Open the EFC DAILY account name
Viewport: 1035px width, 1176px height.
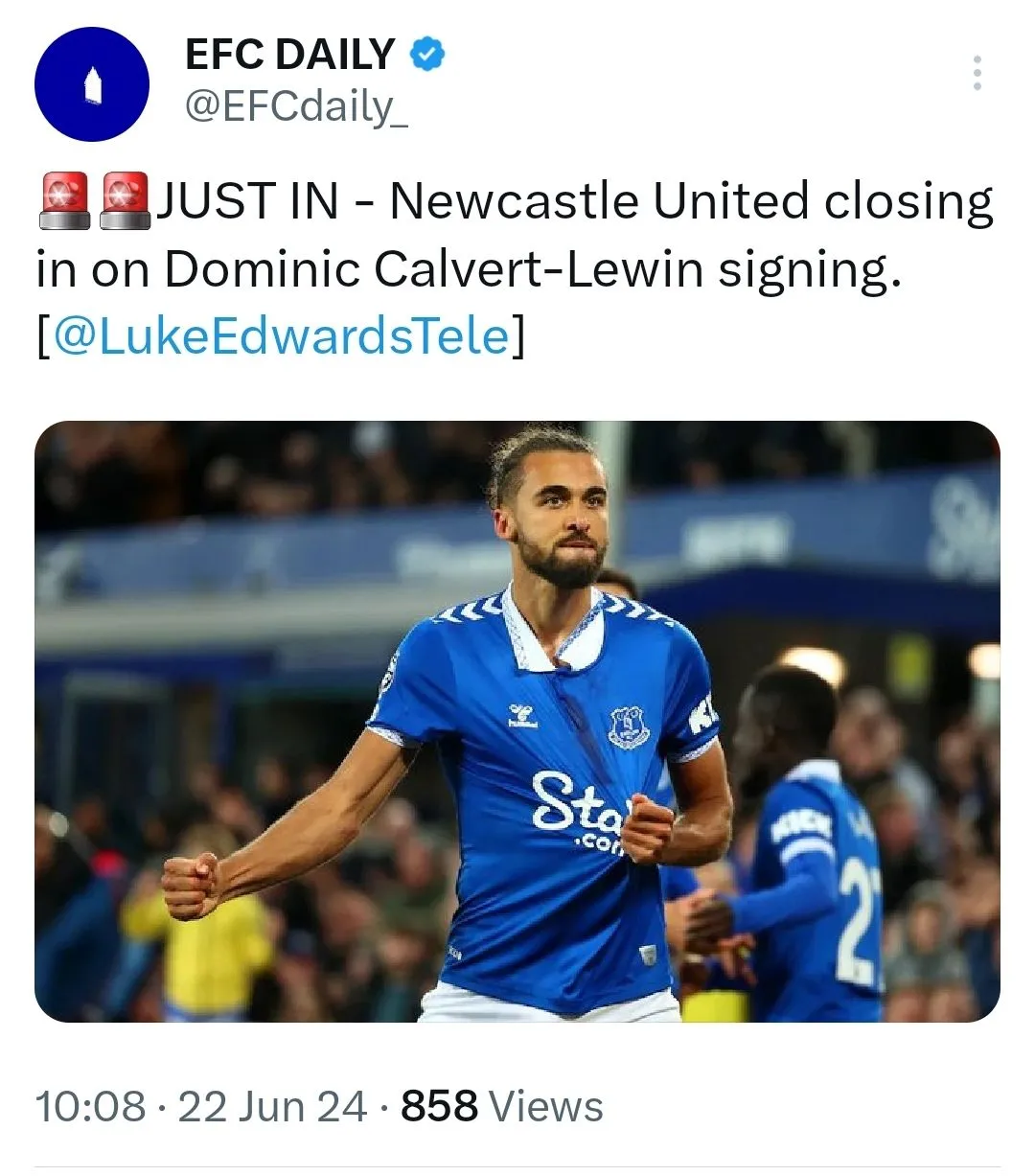[289, 55]
